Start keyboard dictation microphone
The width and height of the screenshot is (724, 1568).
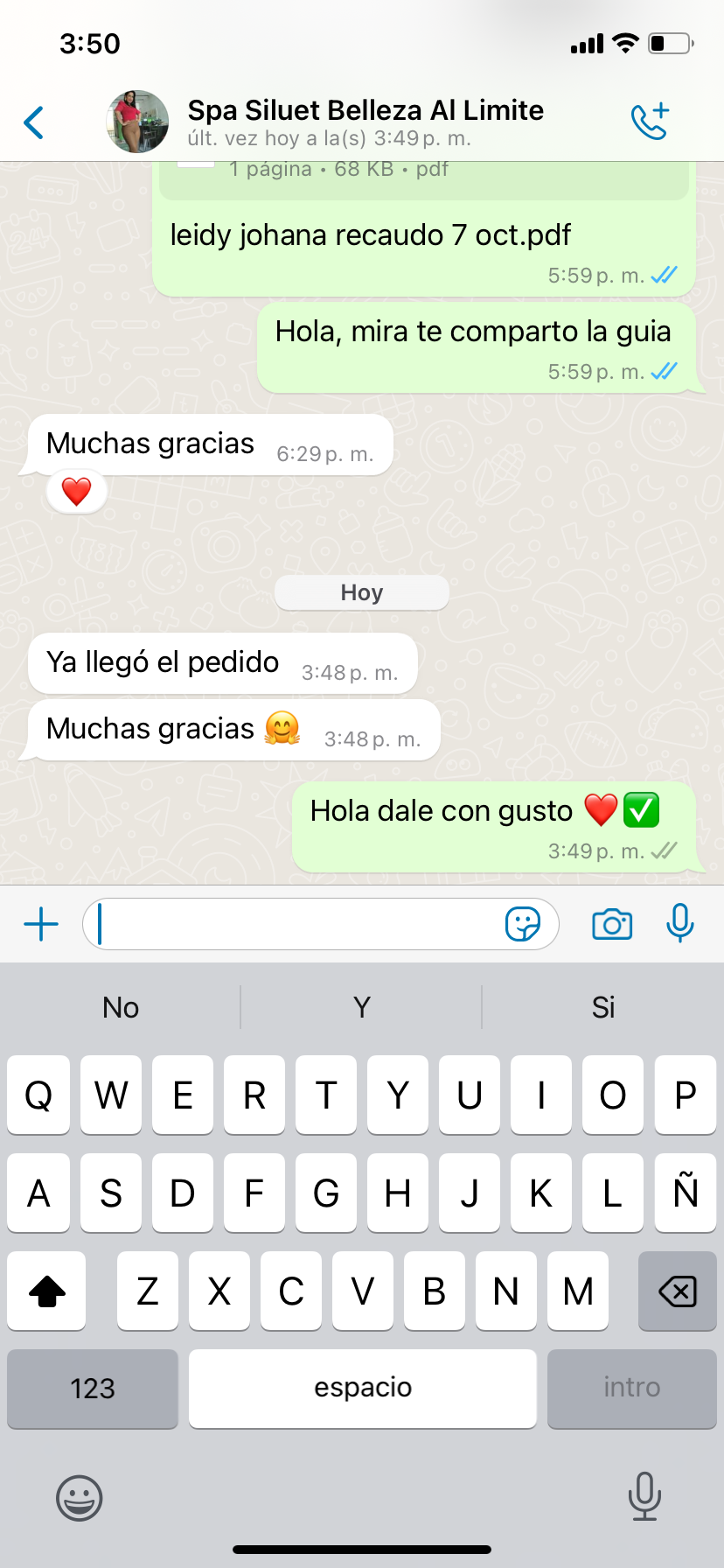[x=644, y=1496]
